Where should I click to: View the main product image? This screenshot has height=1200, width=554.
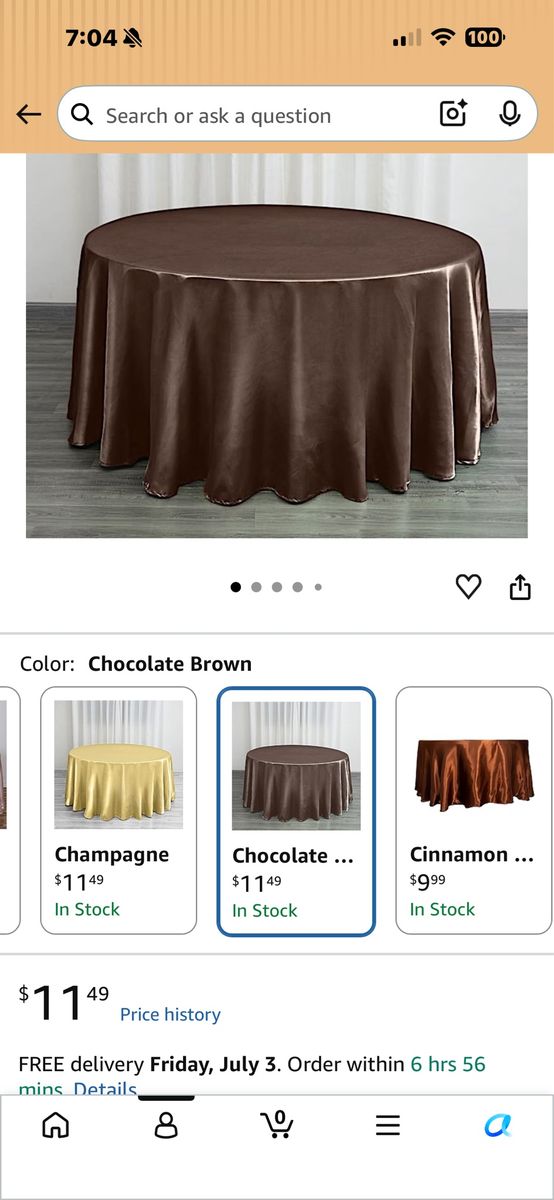click(277, 346)
